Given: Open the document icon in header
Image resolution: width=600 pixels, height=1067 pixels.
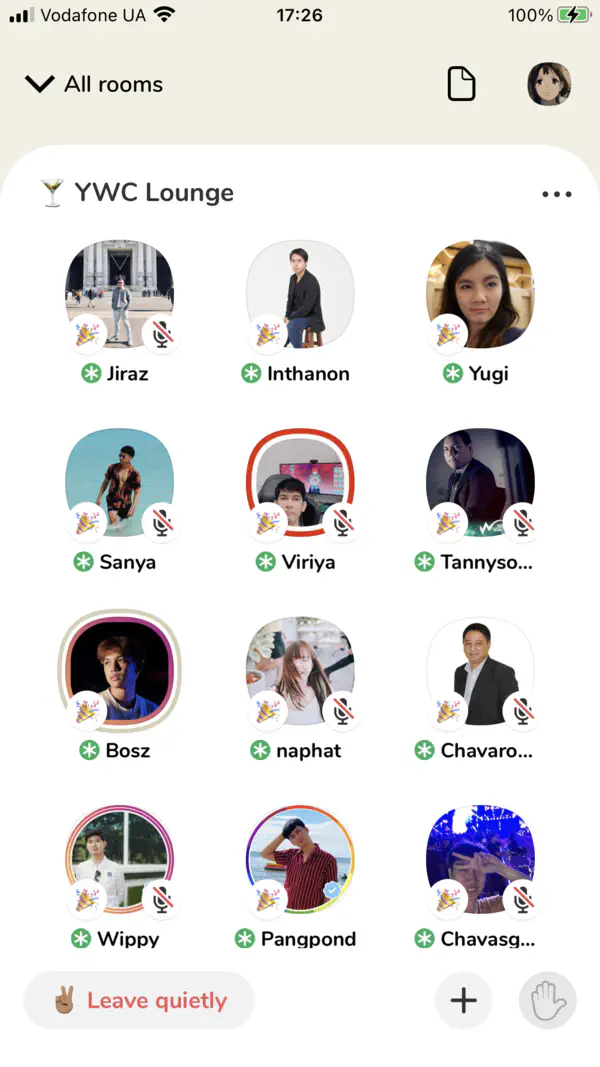Looking at the screenshot, I should [x=461, y=85].
